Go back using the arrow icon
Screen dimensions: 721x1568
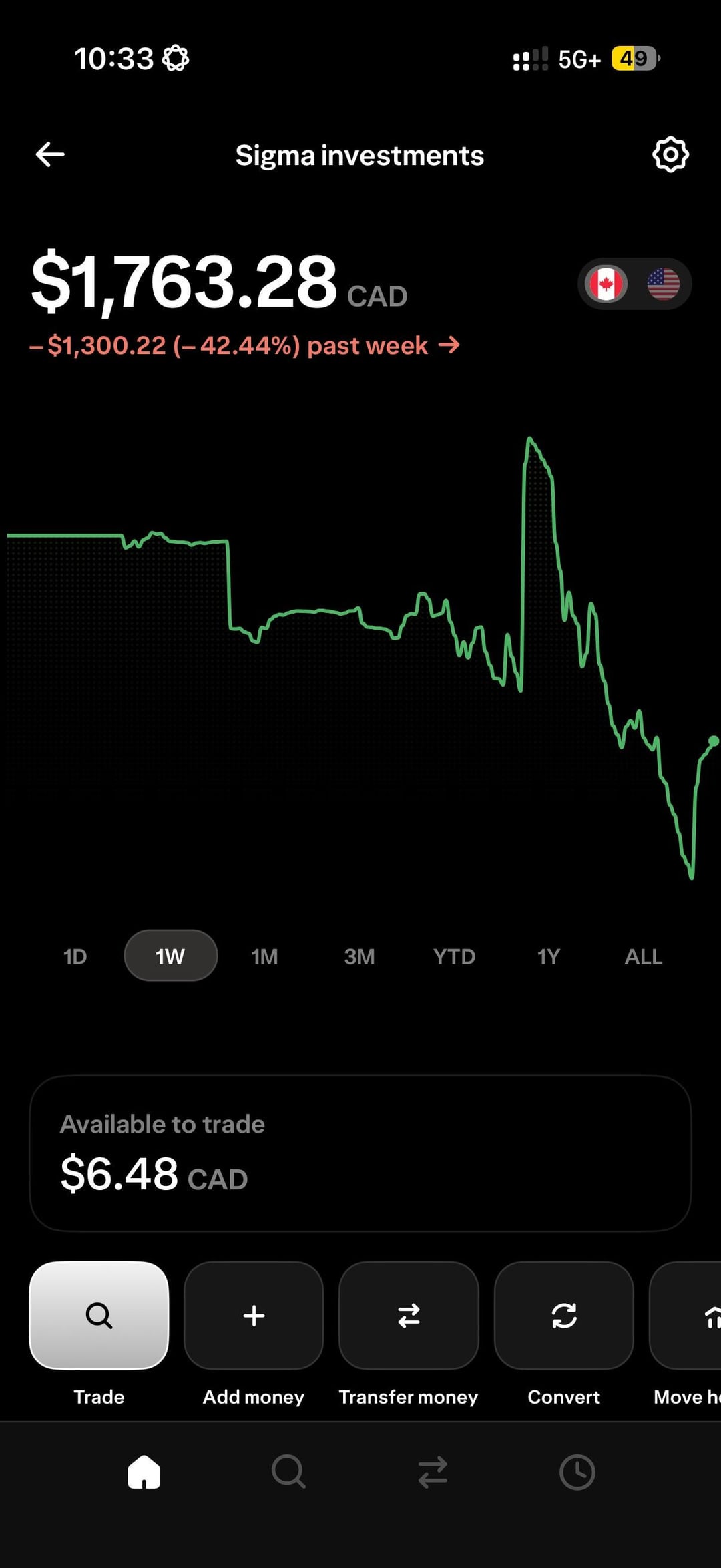pos(50,155)
